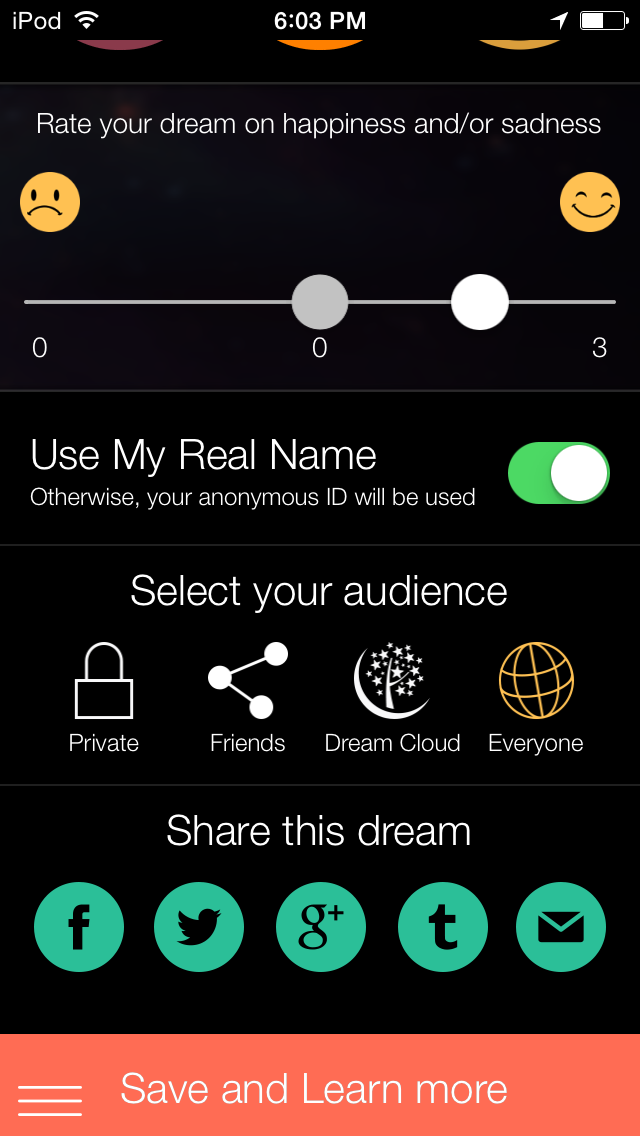Share this dream on Twitter
640x1136 pixels.
coord(199,927)
